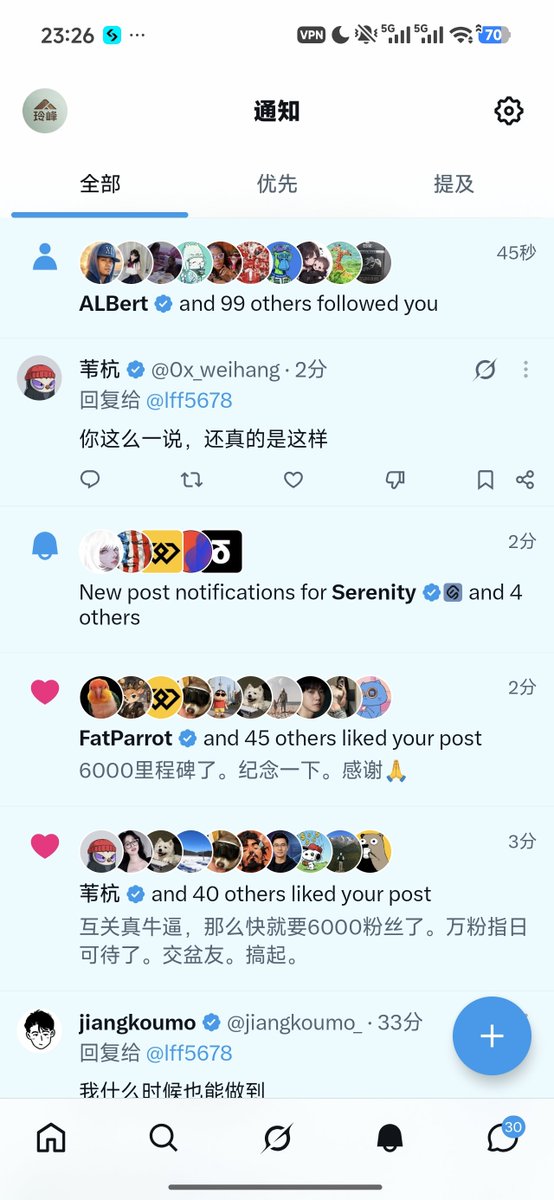Screen dimensions: 554x1200
Task: Share 韦杭's reply
Action: click(x=525, y=480)
